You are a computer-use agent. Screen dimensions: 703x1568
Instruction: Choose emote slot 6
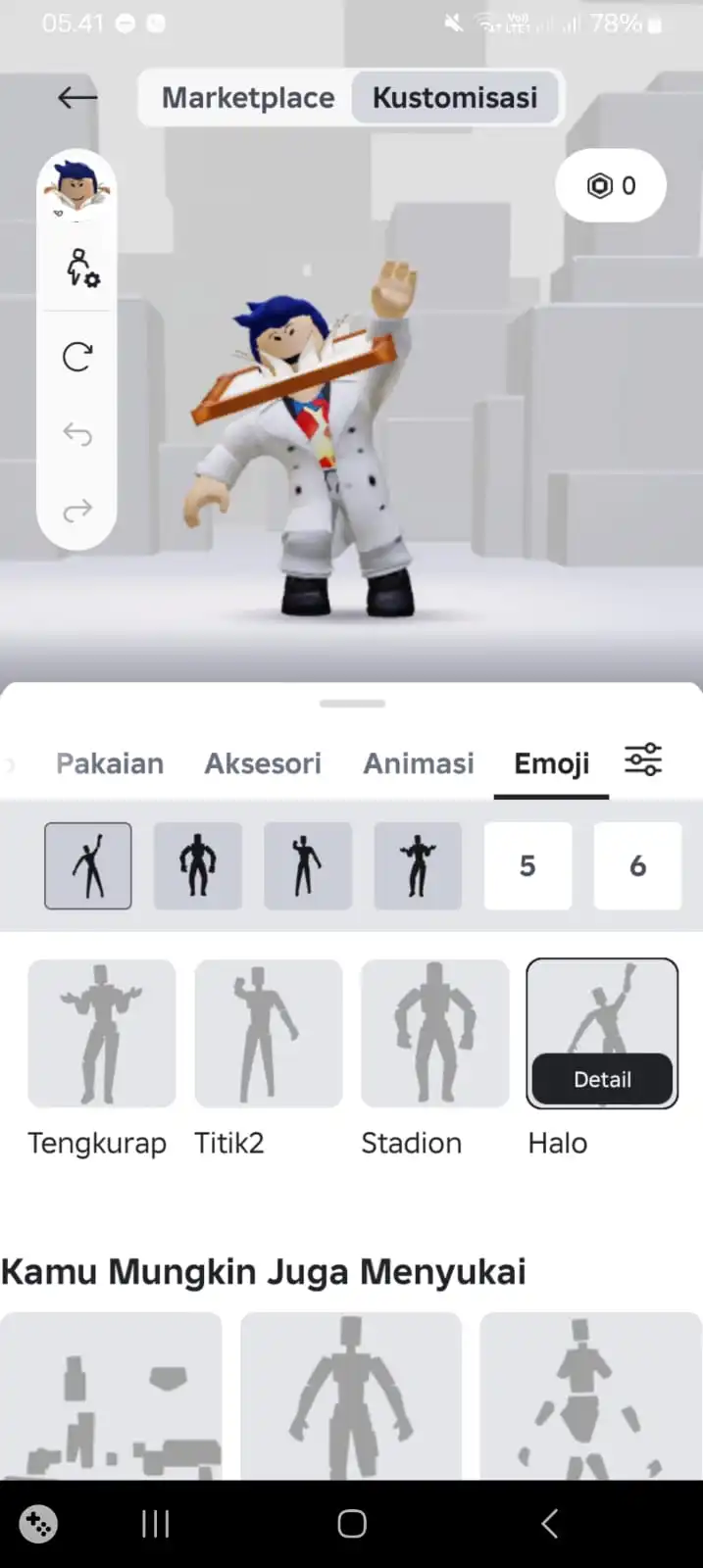[637, 865]
